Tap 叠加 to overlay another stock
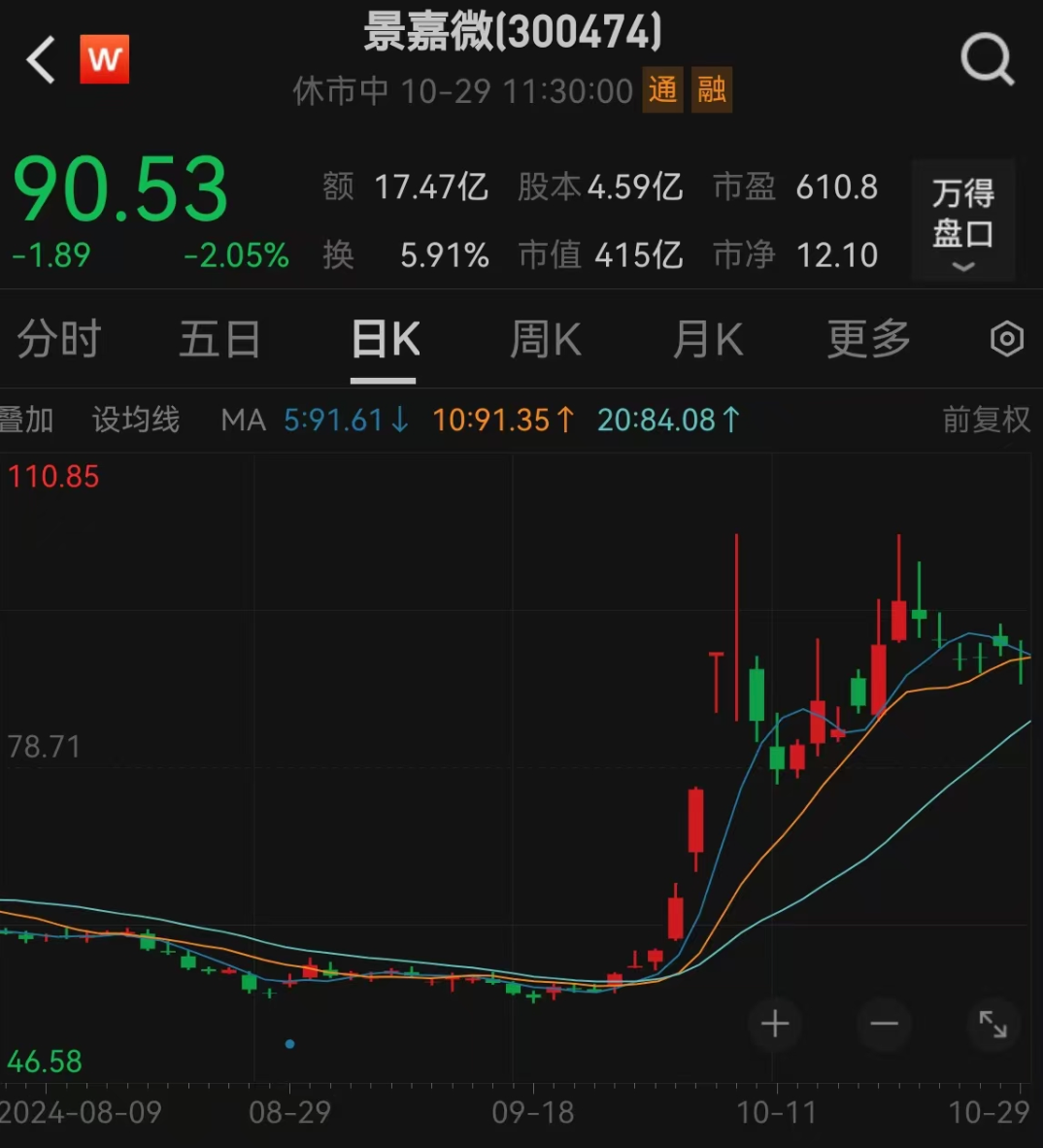Screen dimensions: 1043x1148 pos(21,420)
